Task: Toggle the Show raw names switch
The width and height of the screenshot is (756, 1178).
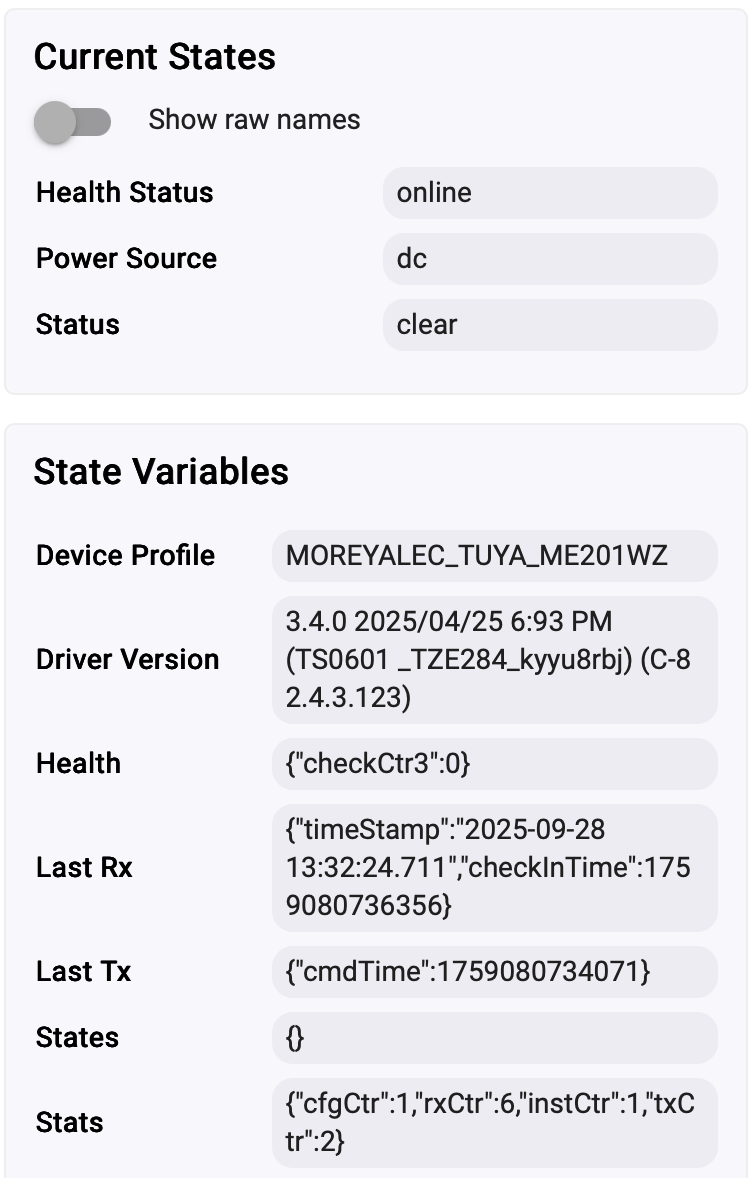Action: (72, 122)
